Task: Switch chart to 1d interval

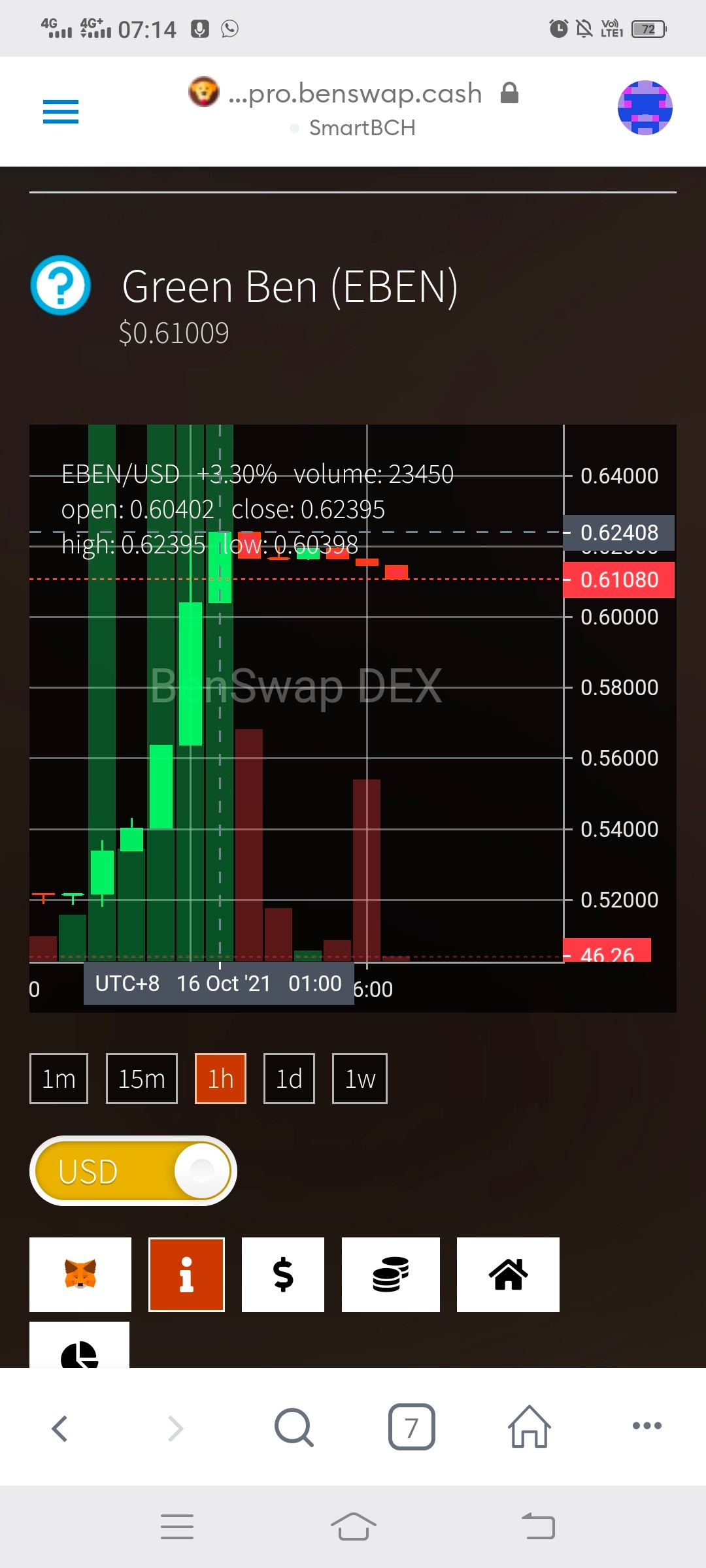Action: pyautogui.click(x=289, y=1079)
